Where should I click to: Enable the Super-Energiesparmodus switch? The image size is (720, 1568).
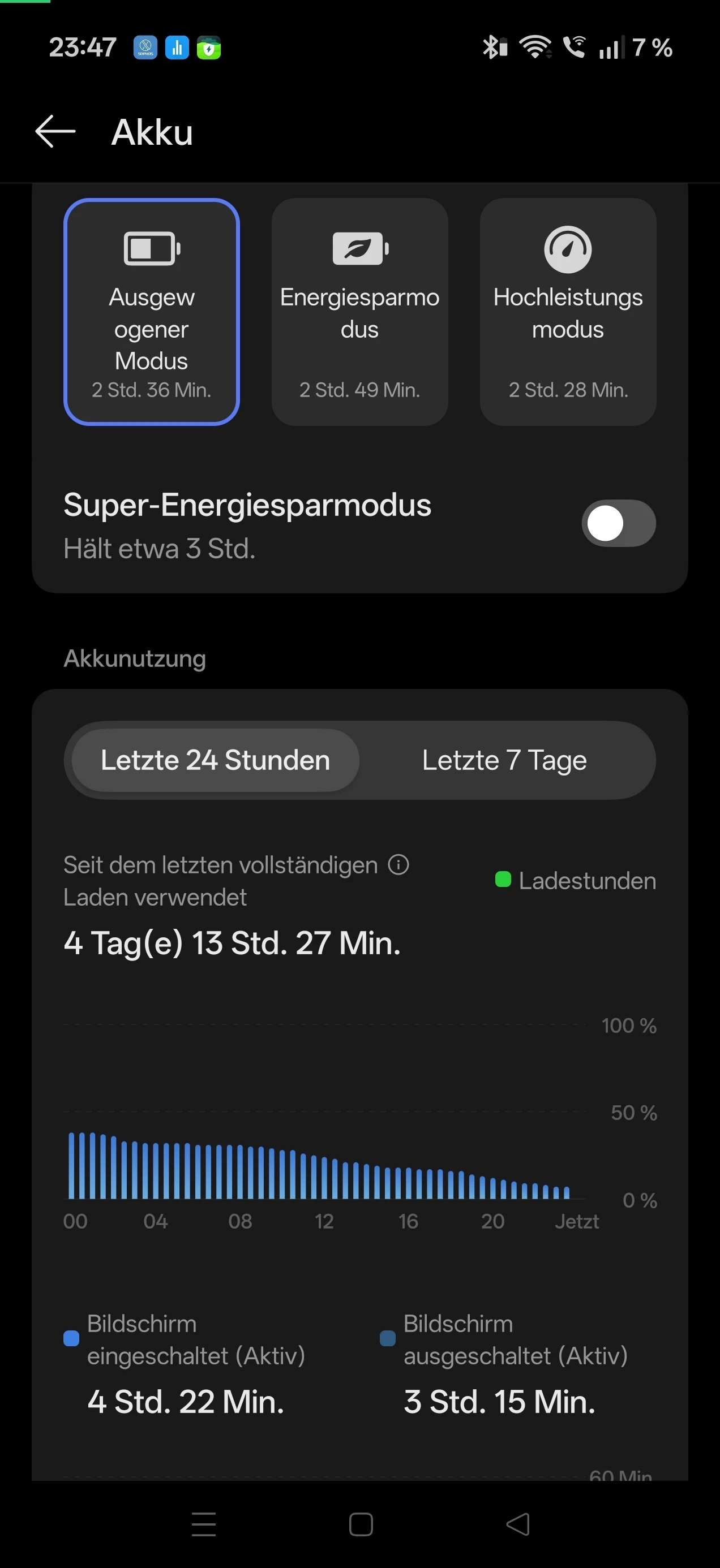click(618, 523)
